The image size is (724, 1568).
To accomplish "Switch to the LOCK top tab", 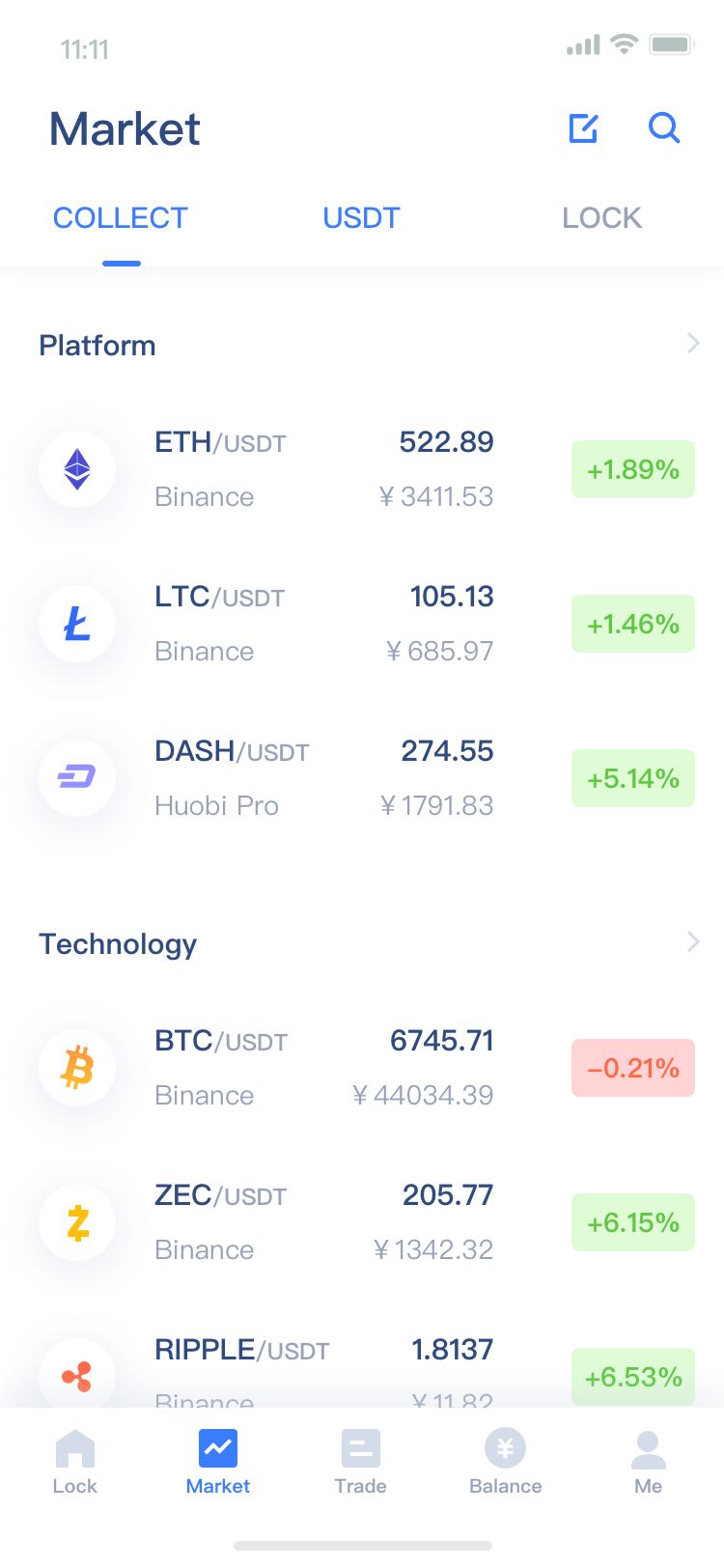I will coord(601,218).
